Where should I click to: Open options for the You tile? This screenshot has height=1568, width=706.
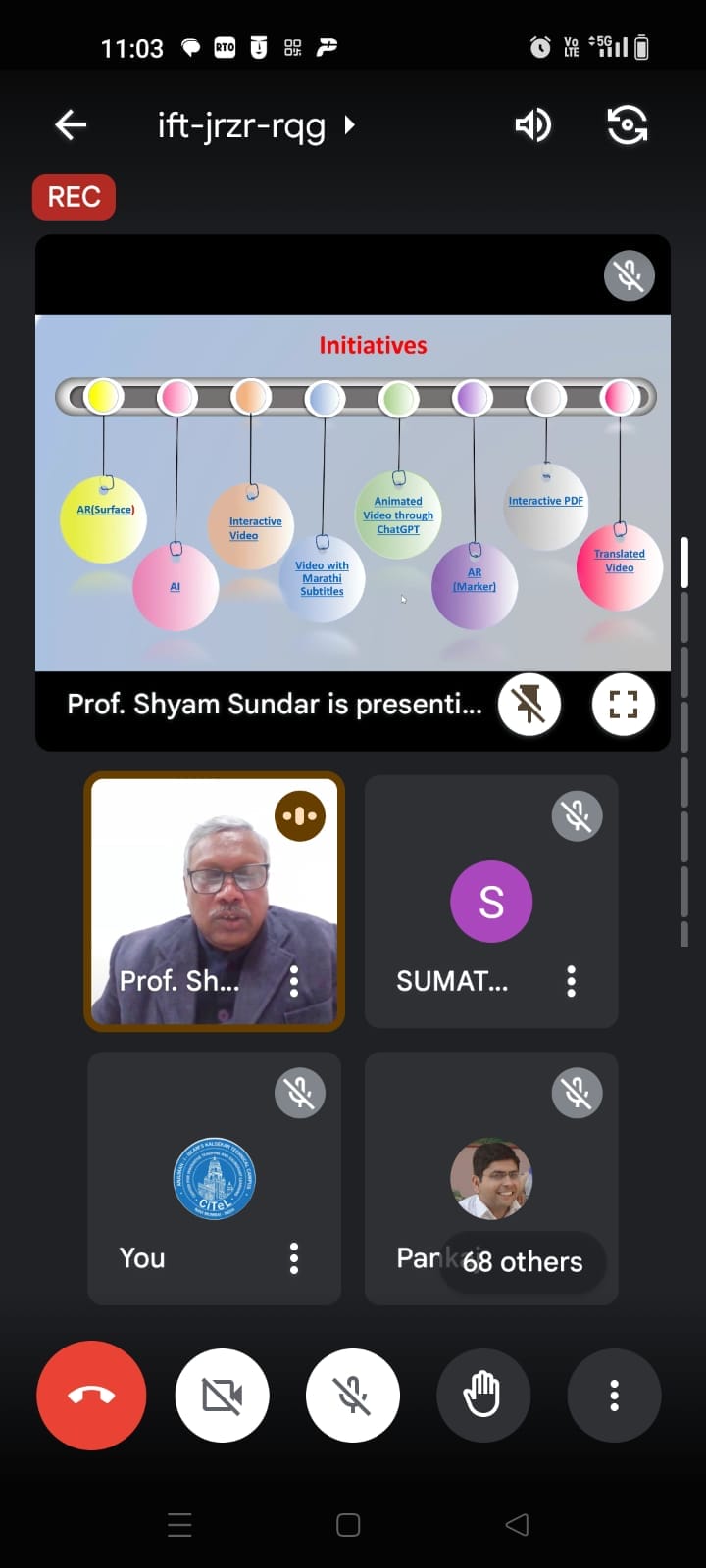pyautogui.click(x=294, y=1258)
